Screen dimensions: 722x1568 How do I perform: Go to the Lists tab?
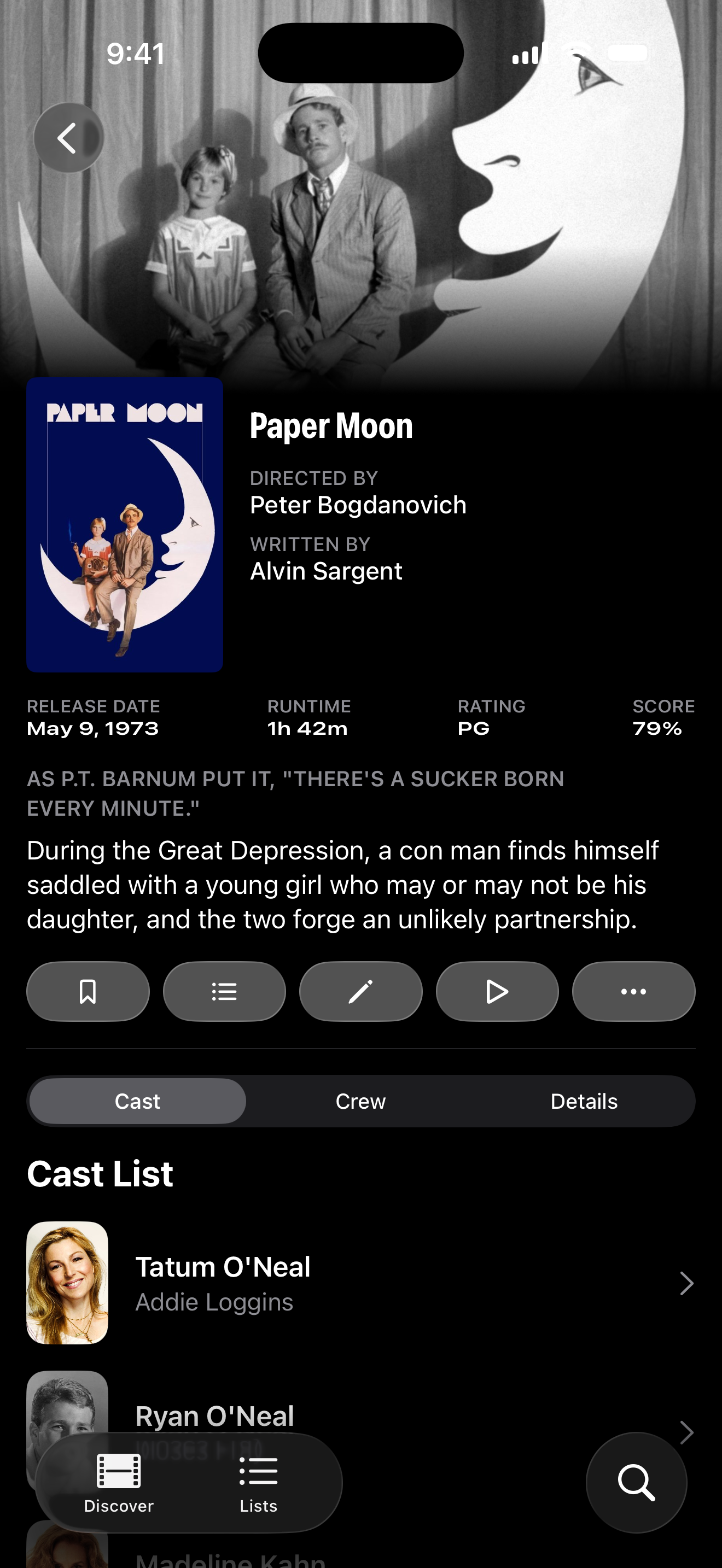tap(258, 1483)
